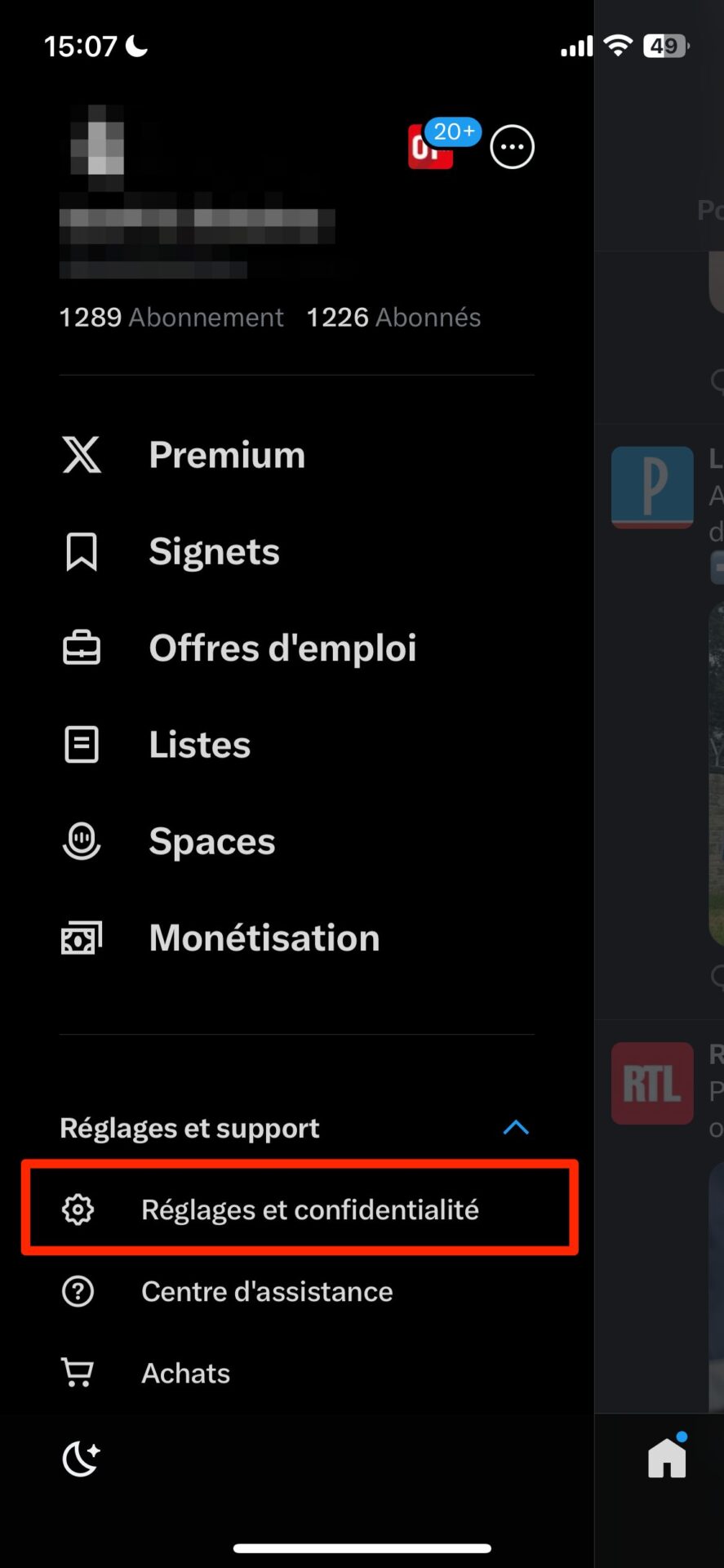Image resolution: width=724 pixels, height=1568 pixels.
Task: View the 1226 Abonnés list
Action: [393, 317]
